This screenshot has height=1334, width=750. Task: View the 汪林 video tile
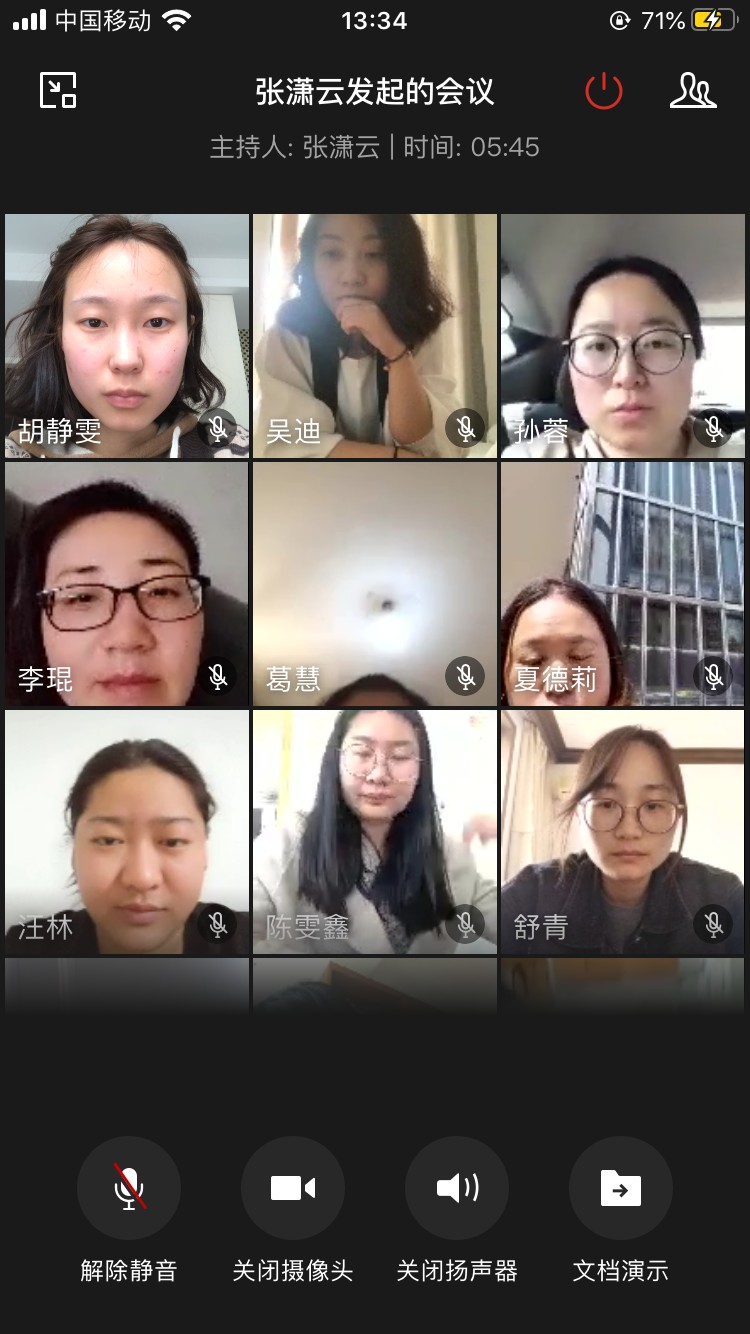coord(127,832)
